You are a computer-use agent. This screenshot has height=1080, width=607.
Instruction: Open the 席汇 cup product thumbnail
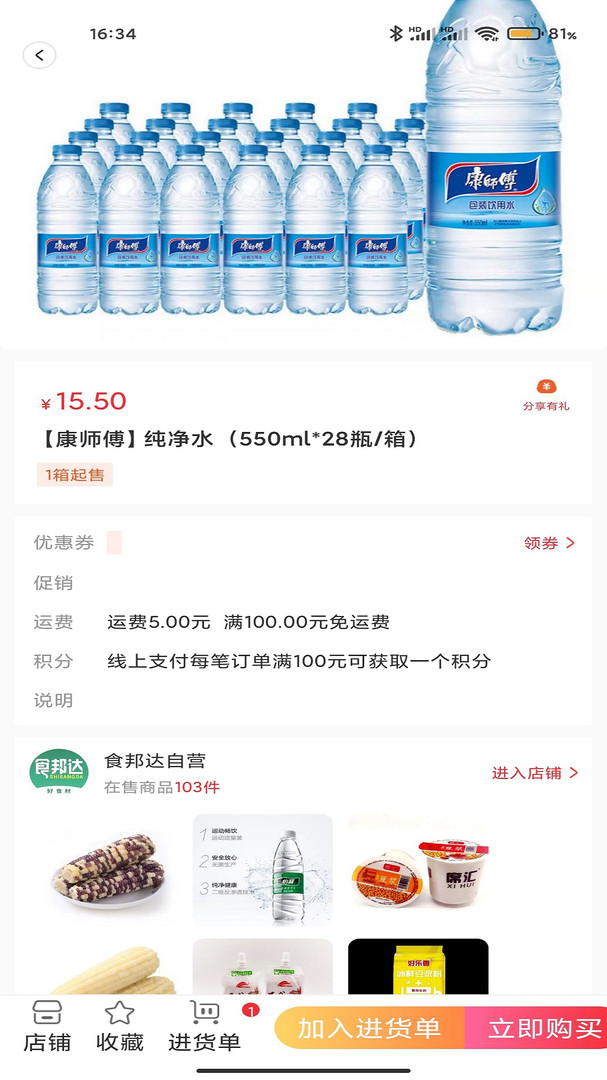coord(418,869)
